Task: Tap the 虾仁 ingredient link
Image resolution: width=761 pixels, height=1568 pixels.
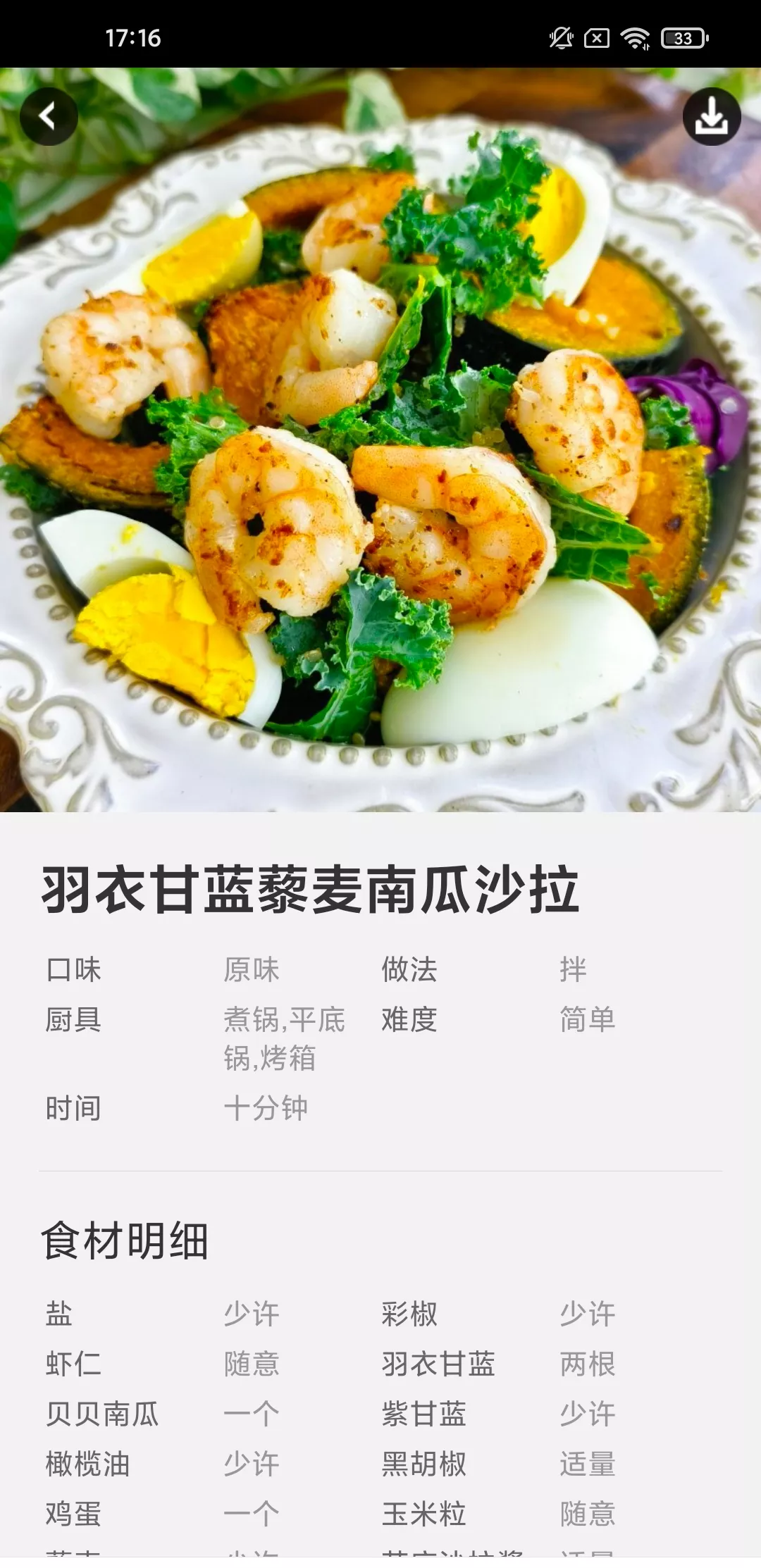Action: [73, 1364]
